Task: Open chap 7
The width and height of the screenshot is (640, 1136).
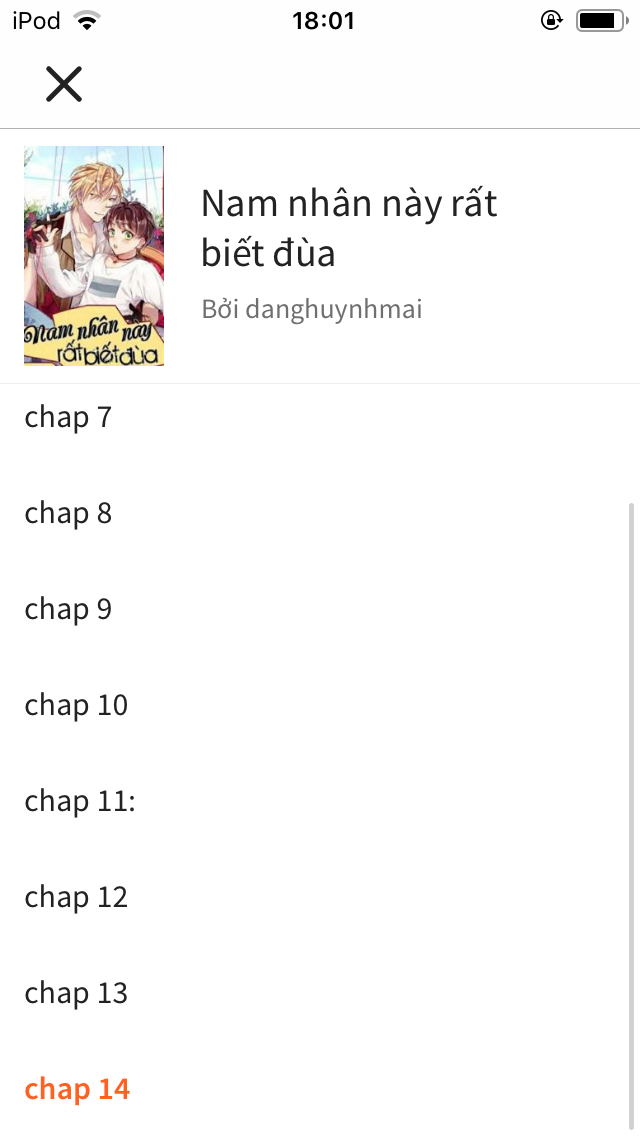Action: (x=320, y=417)
